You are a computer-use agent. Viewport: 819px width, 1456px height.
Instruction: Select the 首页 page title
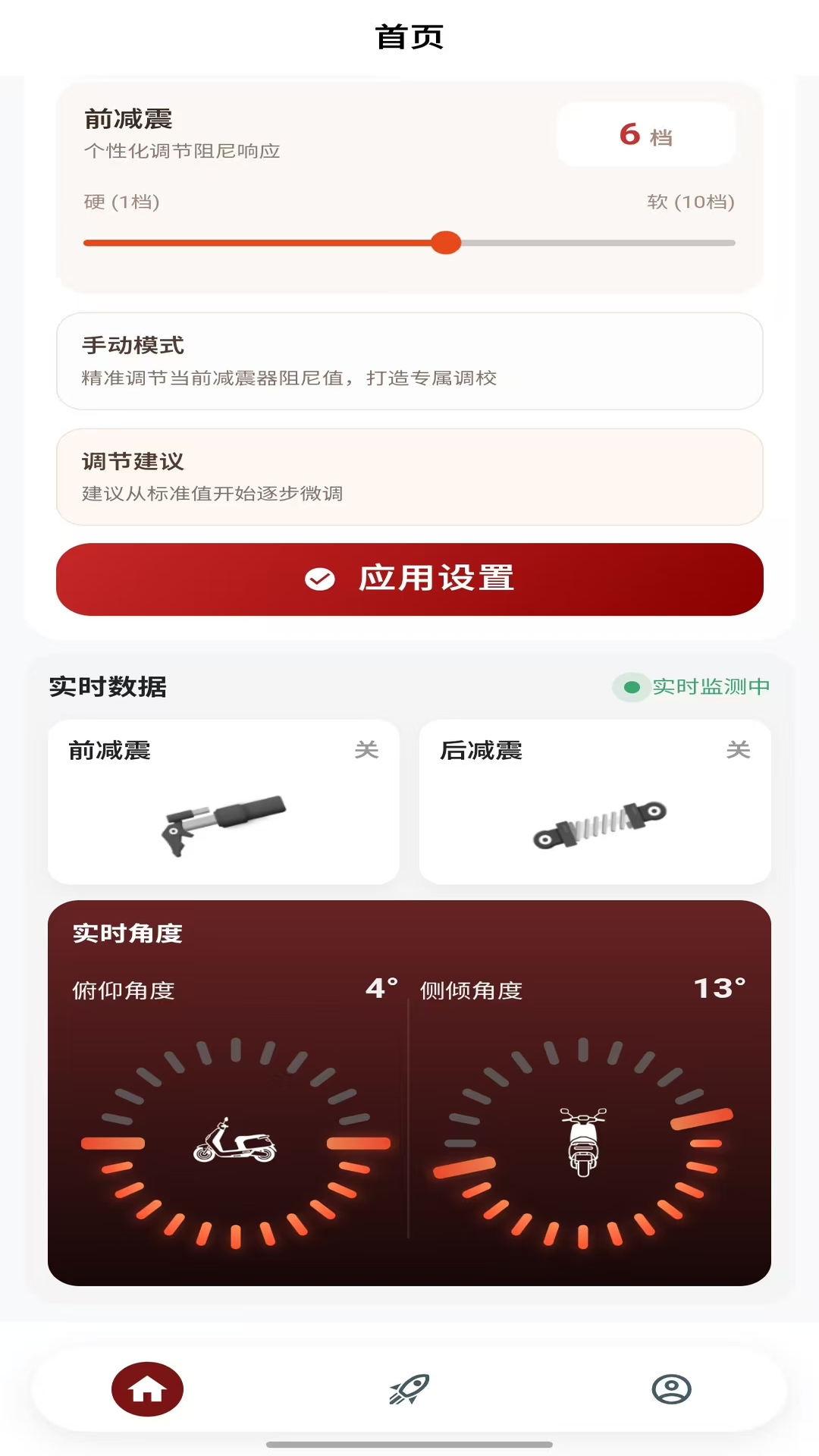coord(409,36)
